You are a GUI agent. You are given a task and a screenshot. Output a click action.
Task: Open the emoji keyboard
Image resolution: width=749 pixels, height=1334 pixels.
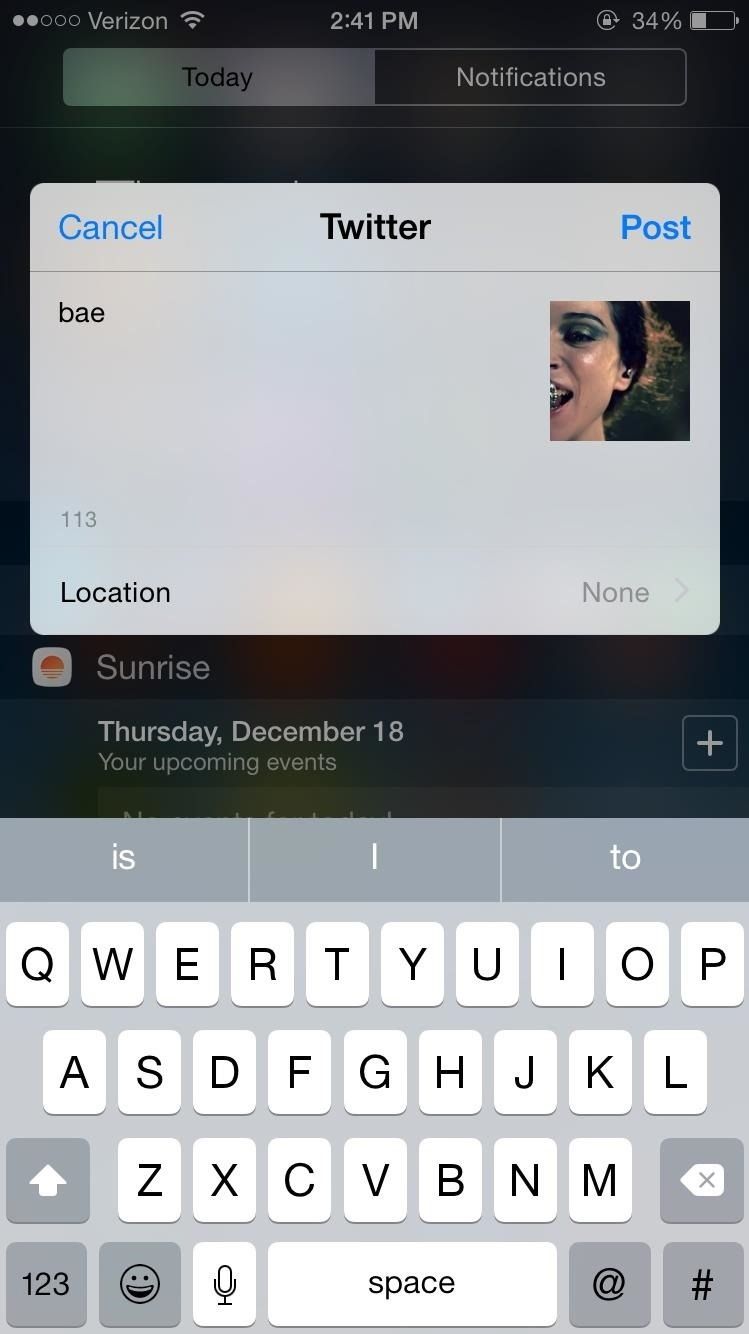point(139,1284)
